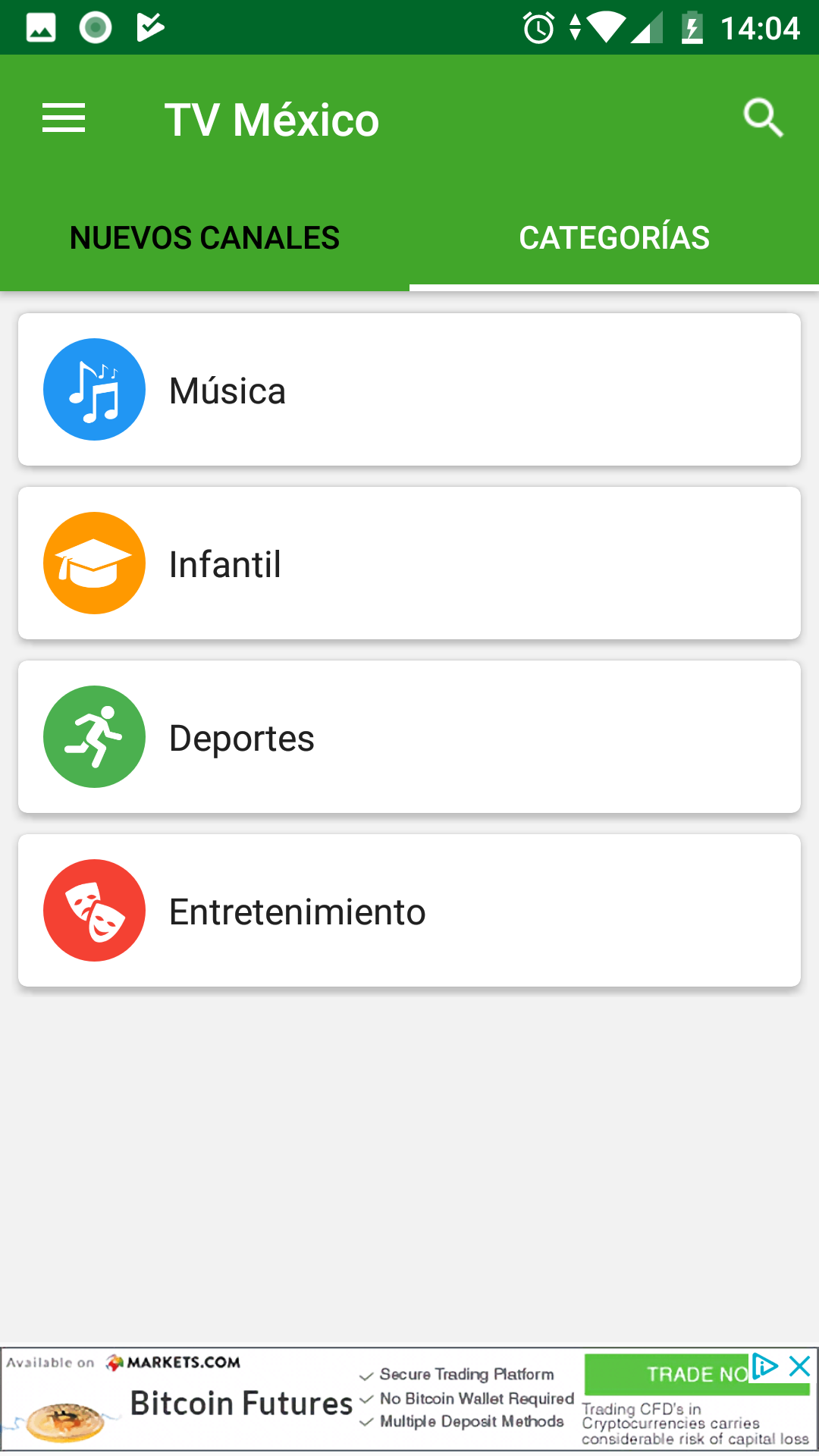
Task: Open the search icon in the app bar
Action: 762,118
